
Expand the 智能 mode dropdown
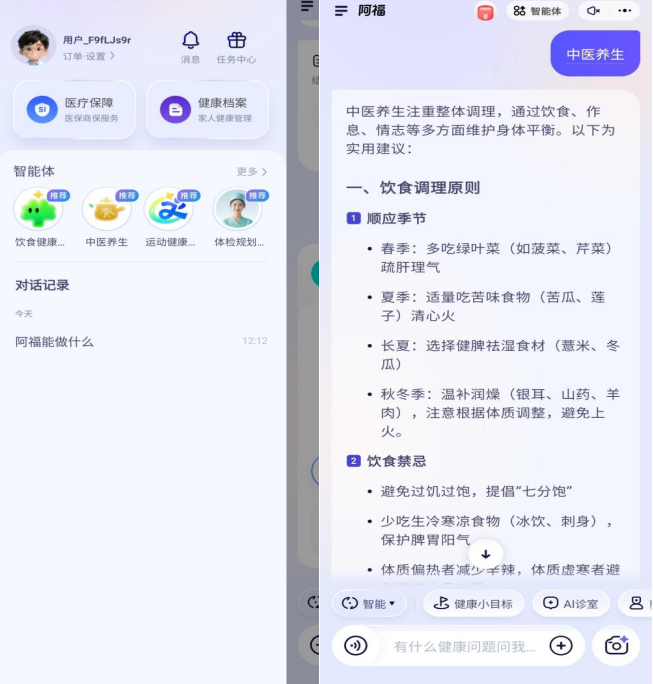pyautogui.click(x=368, y=603)
